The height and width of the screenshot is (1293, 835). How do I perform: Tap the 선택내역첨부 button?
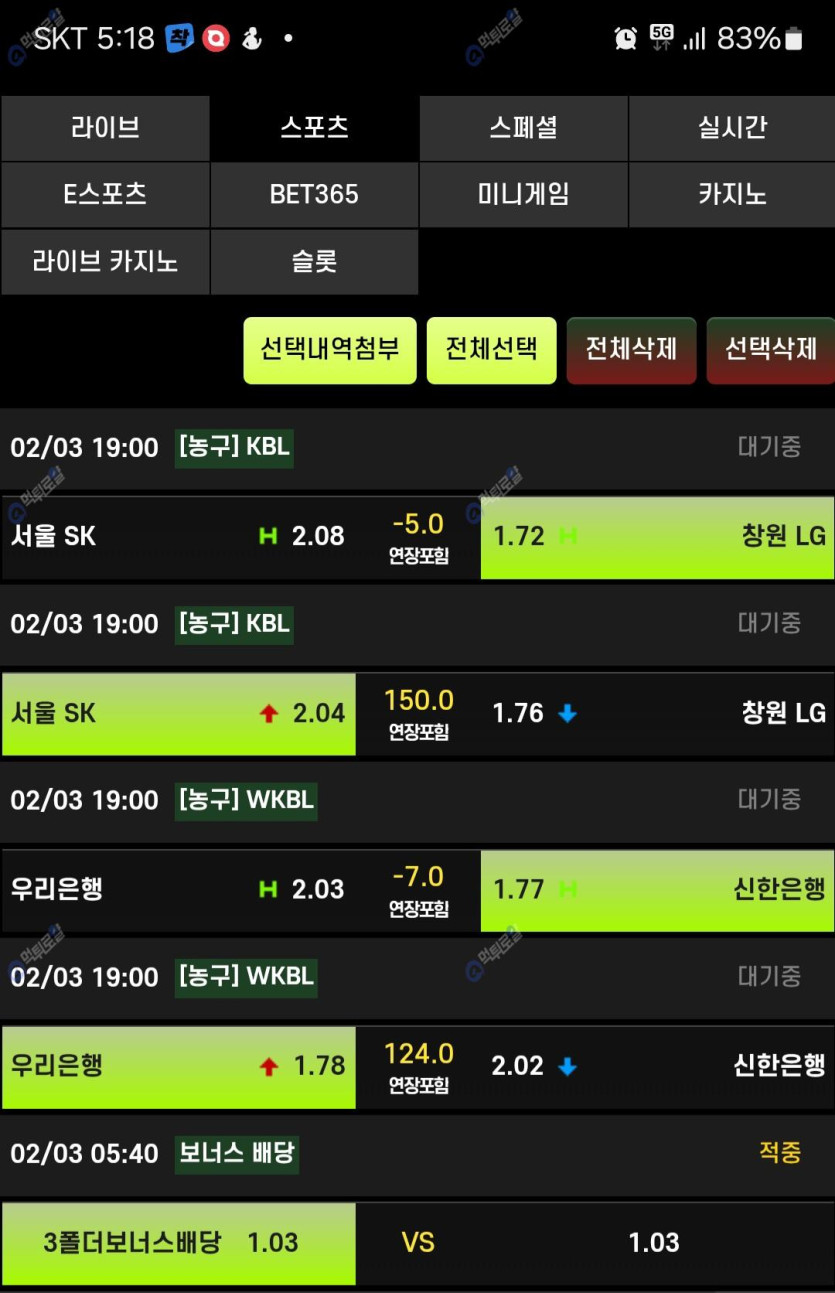[330, 349]
